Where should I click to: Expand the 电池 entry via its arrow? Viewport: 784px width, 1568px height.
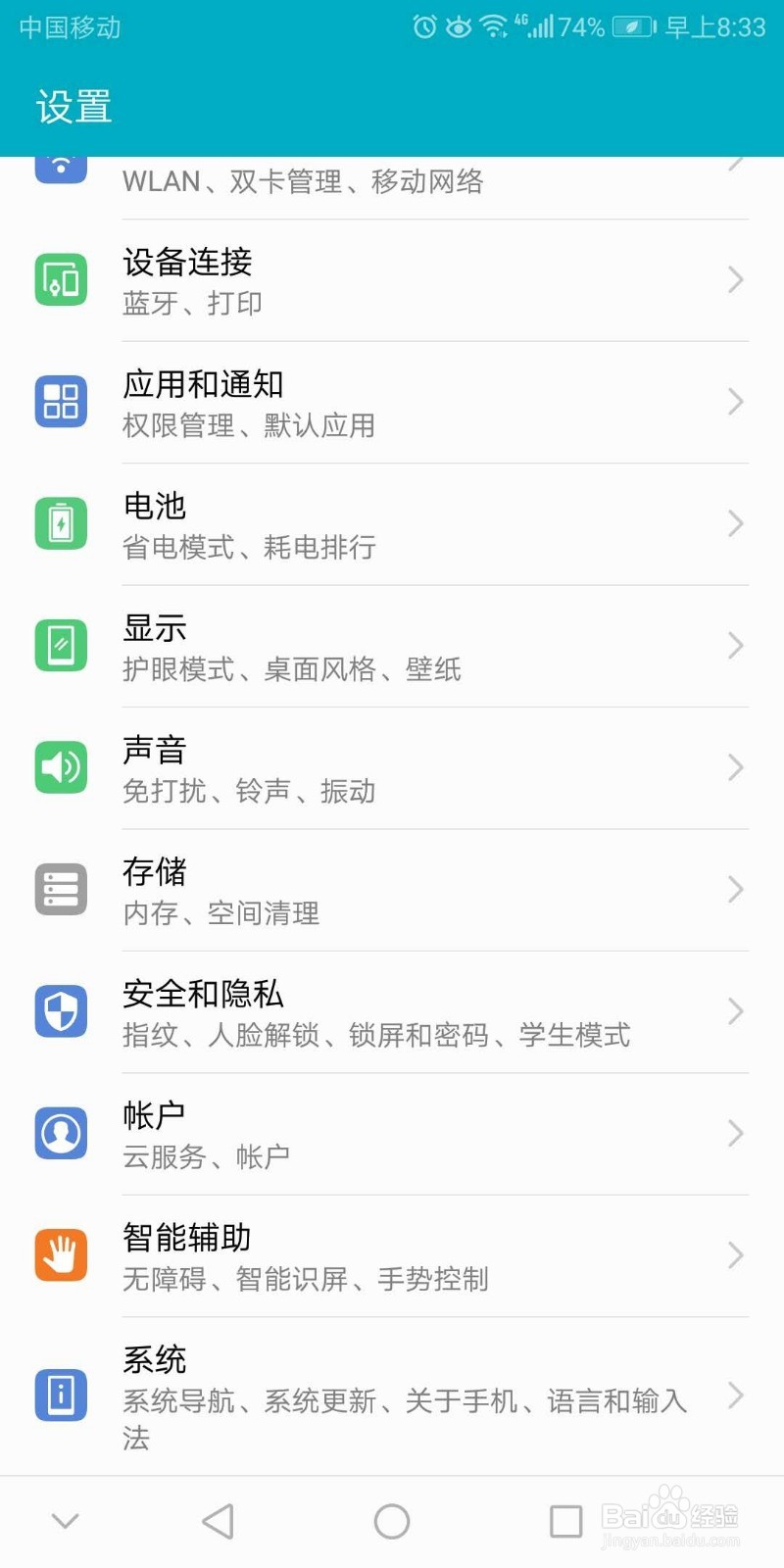[736, 524]
